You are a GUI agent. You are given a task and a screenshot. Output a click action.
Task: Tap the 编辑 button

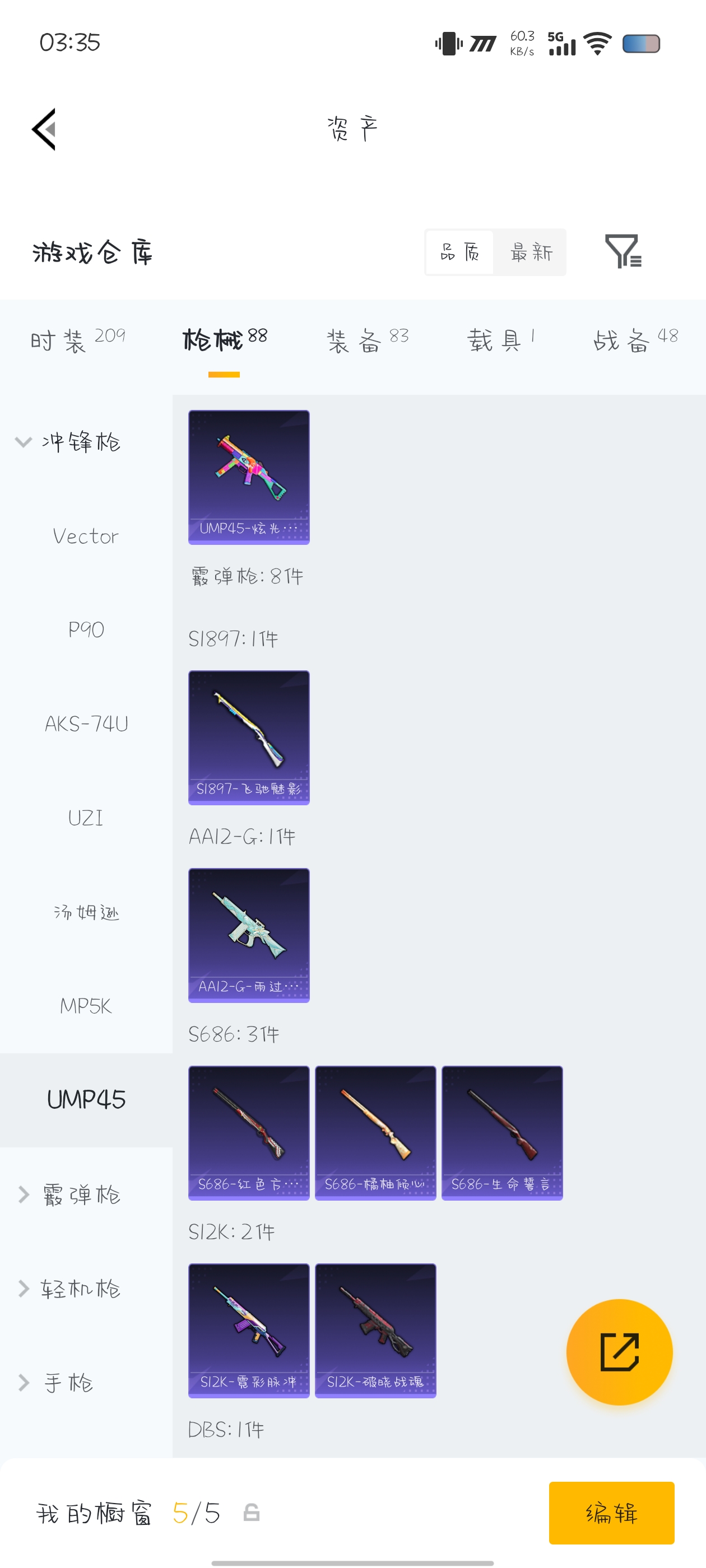611,1513
